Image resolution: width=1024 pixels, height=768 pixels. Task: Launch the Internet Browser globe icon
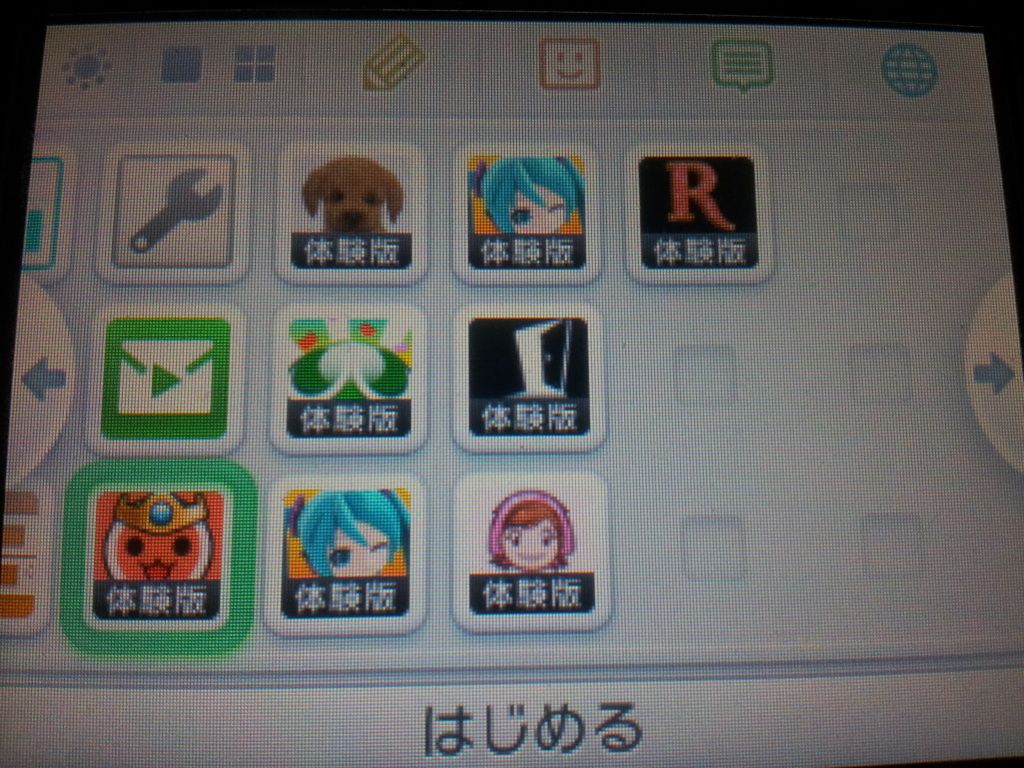[x=909, y=70]
